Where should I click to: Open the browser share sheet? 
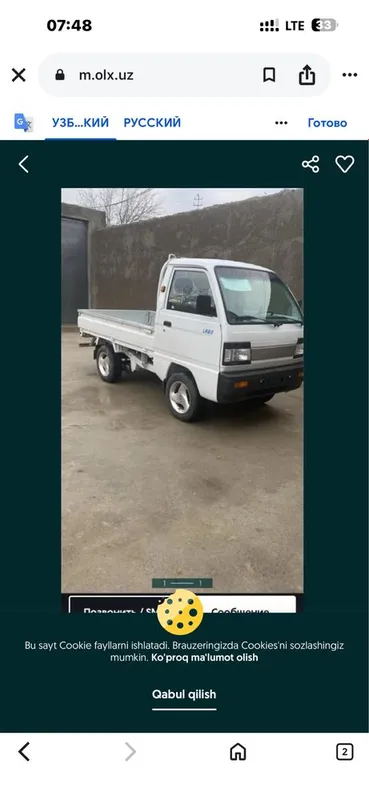click(x=307, y=75)
